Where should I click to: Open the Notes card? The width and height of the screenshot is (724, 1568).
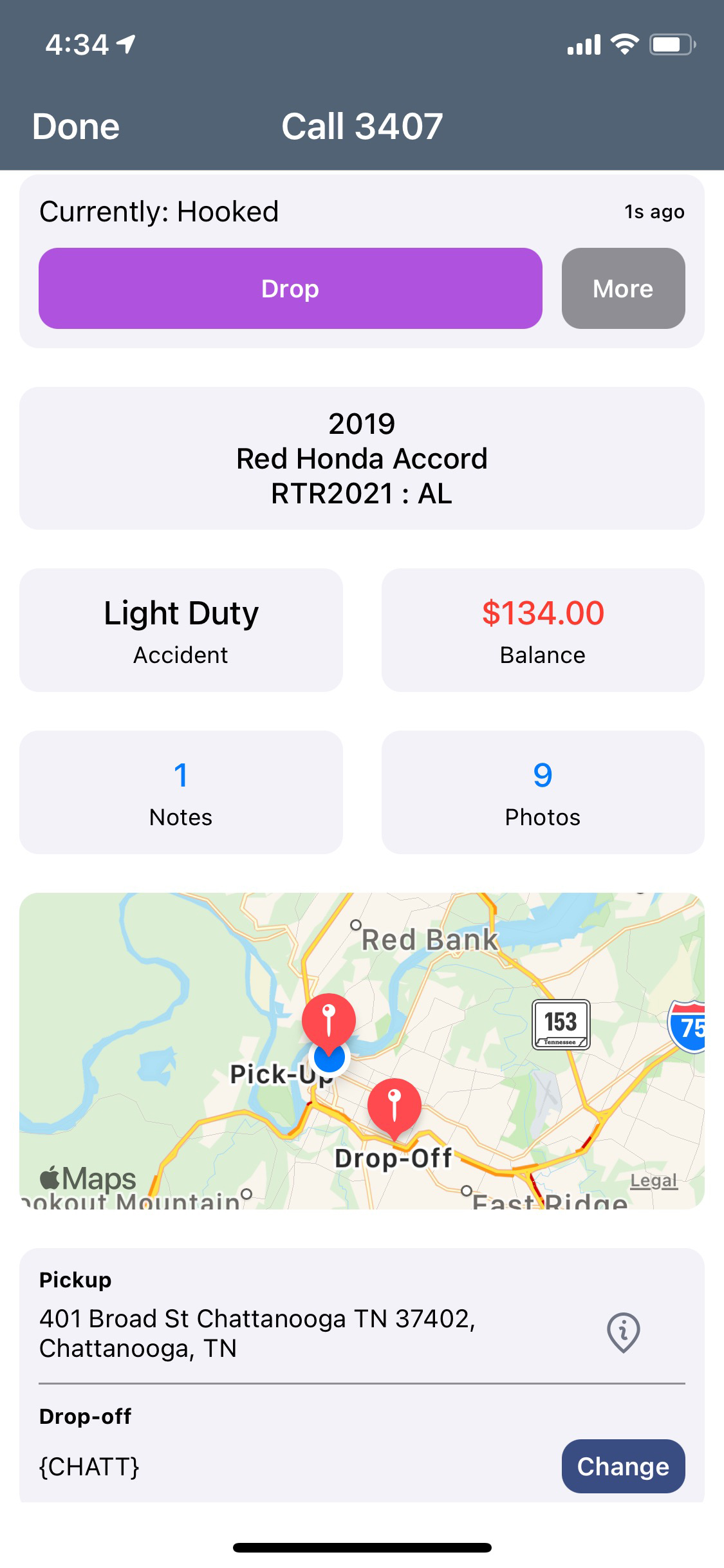[181, 792]
